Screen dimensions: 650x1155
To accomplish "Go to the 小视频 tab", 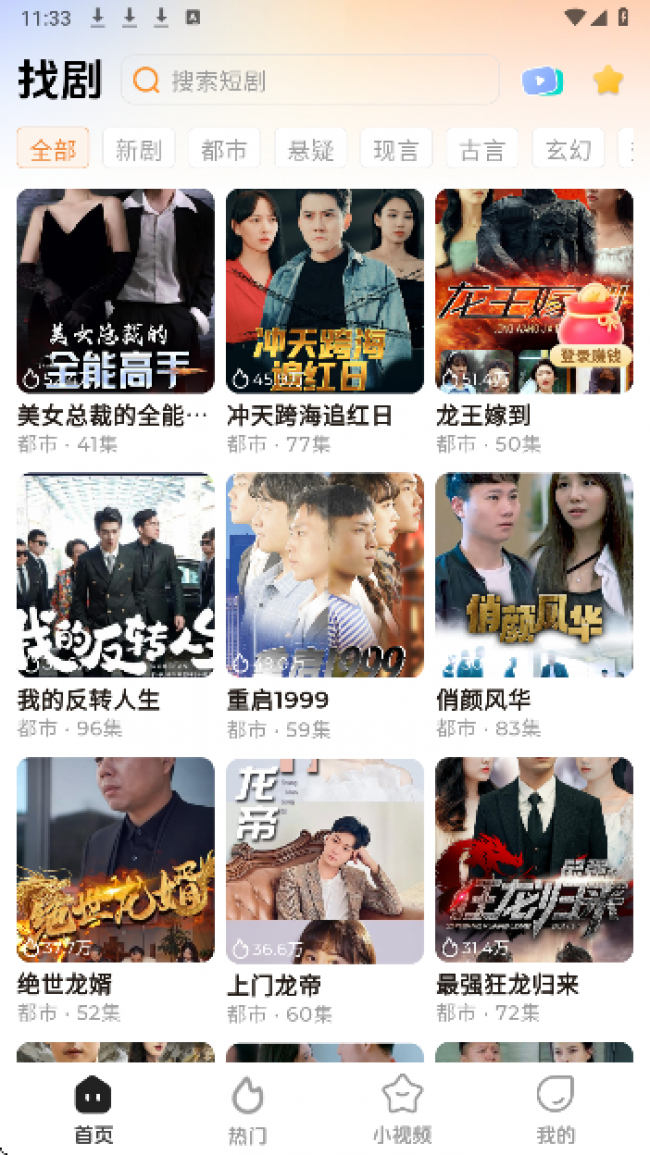I will [x=402, y=1108].
